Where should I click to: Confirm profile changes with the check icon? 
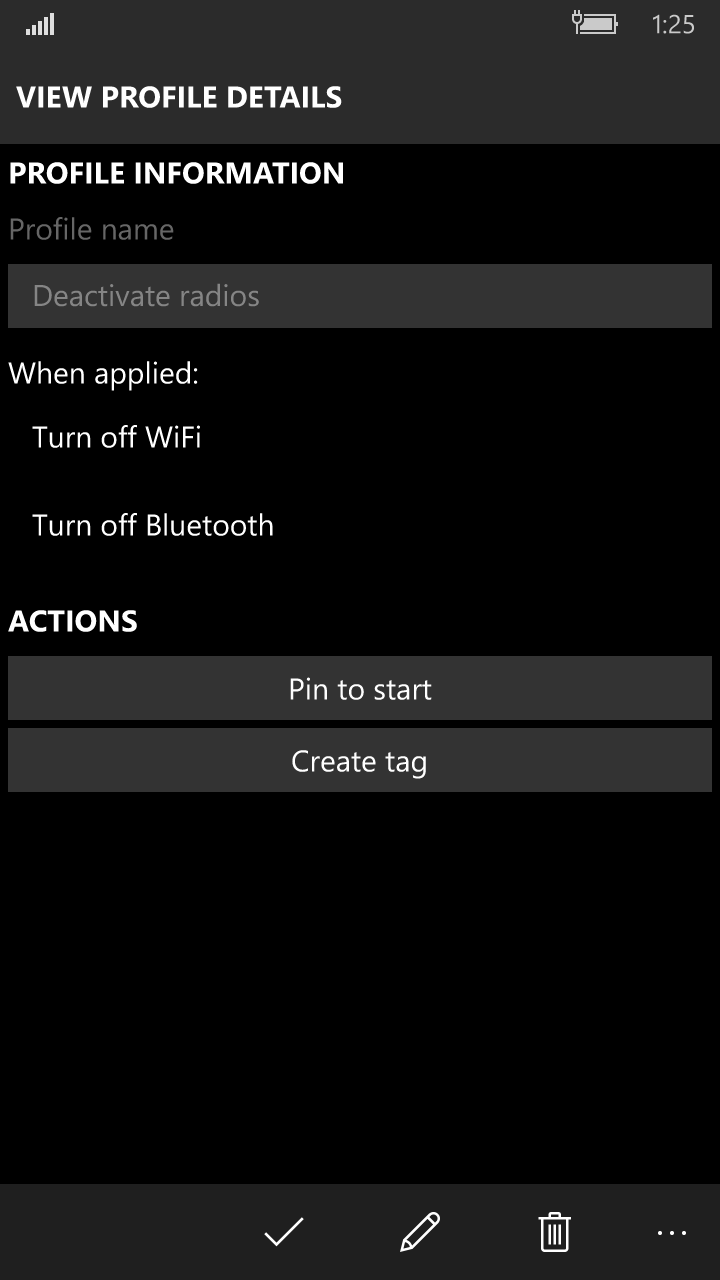tap(283, 1232)
